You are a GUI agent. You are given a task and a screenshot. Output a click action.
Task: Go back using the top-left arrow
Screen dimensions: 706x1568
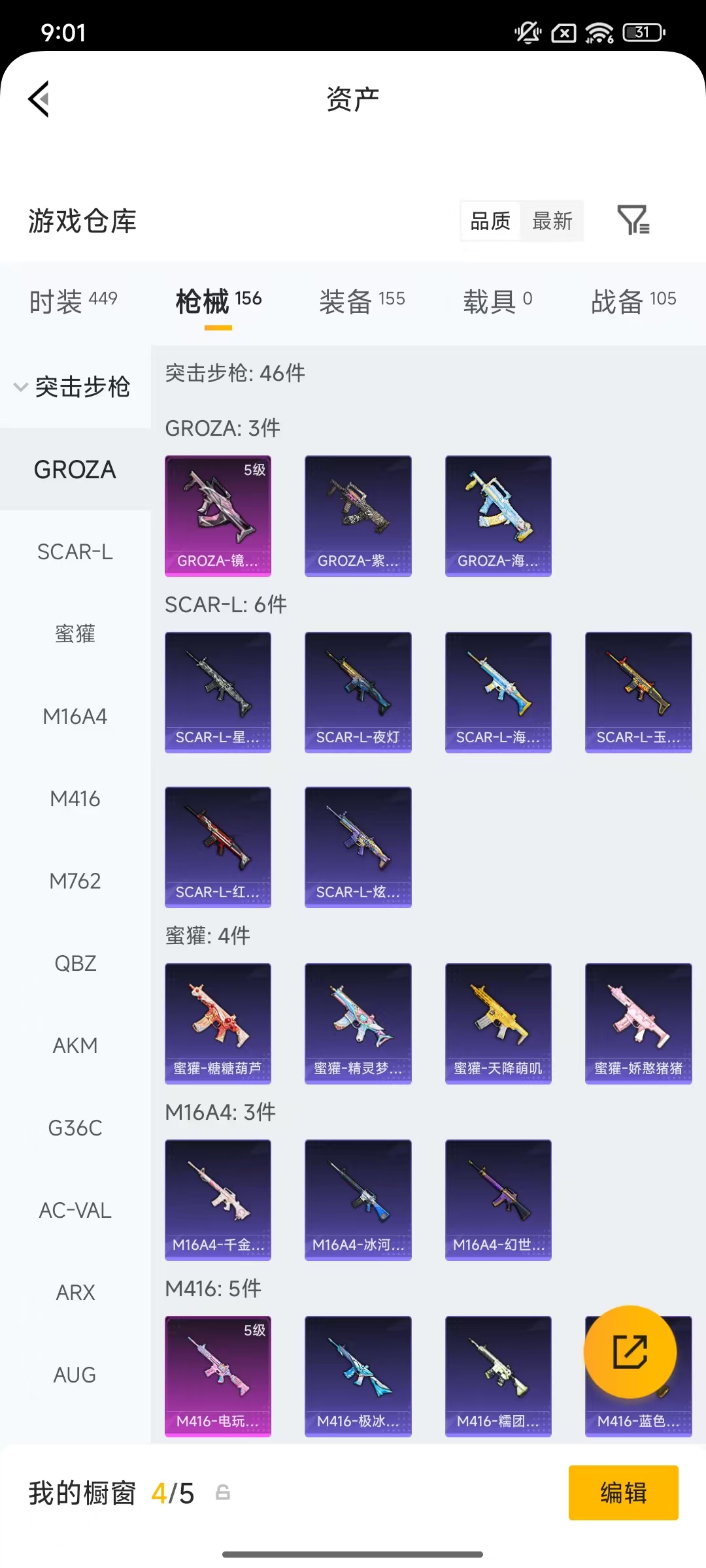[x=39, y=99]
